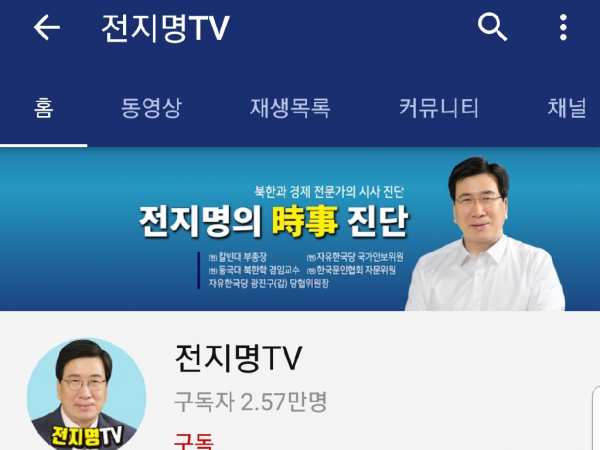
Task: Switch to the 채널 tab
Action: [567, 108]
